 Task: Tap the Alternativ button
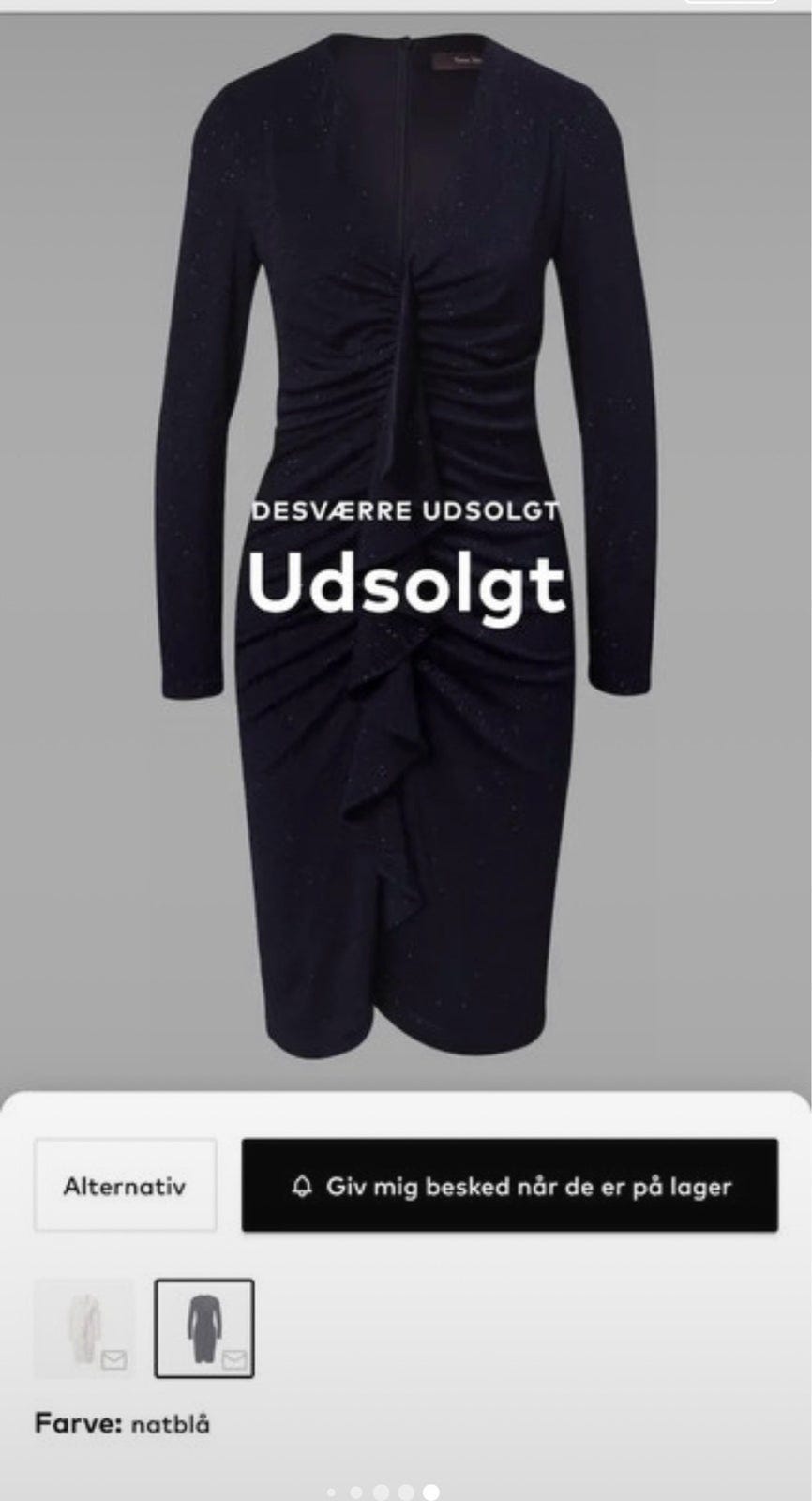(x=125, y=1186)
